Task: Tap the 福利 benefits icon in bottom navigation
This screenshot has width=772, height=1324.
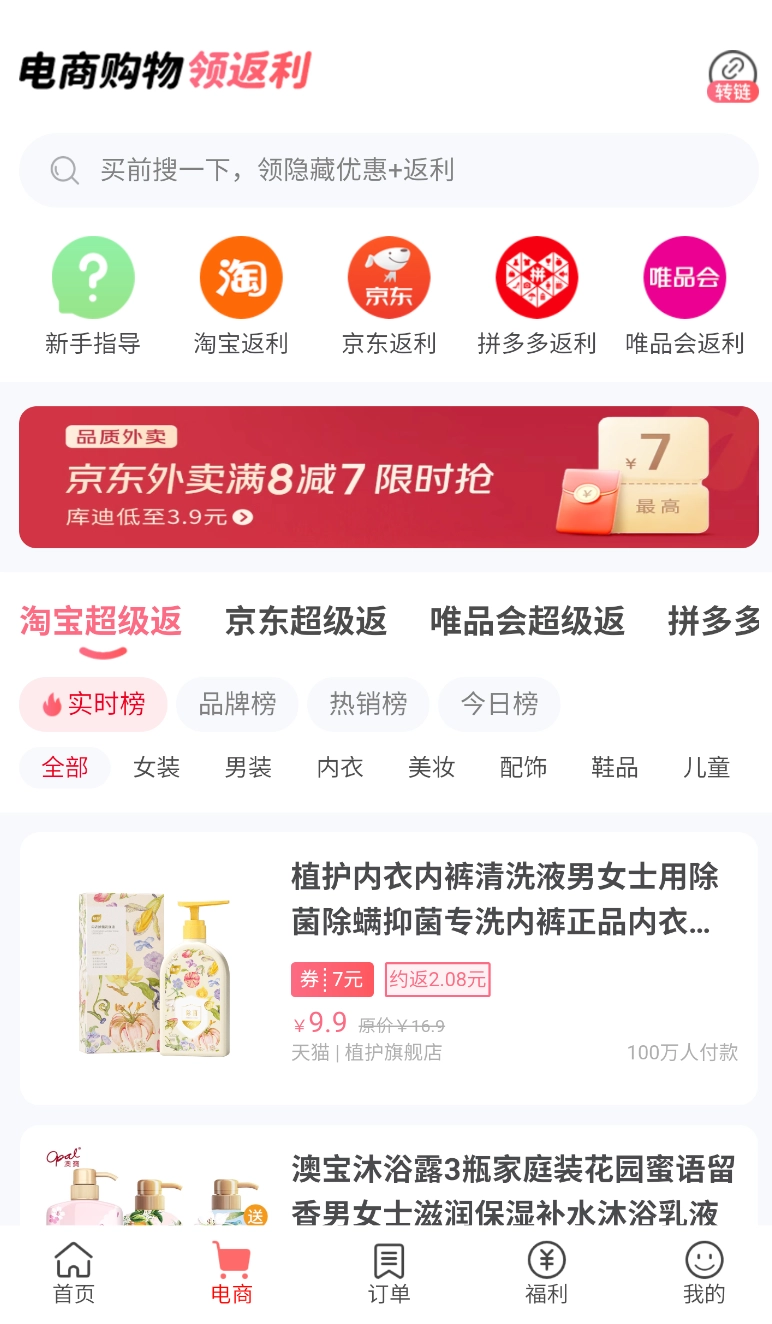Action: pyautogui.click(x=546, y=1272)
